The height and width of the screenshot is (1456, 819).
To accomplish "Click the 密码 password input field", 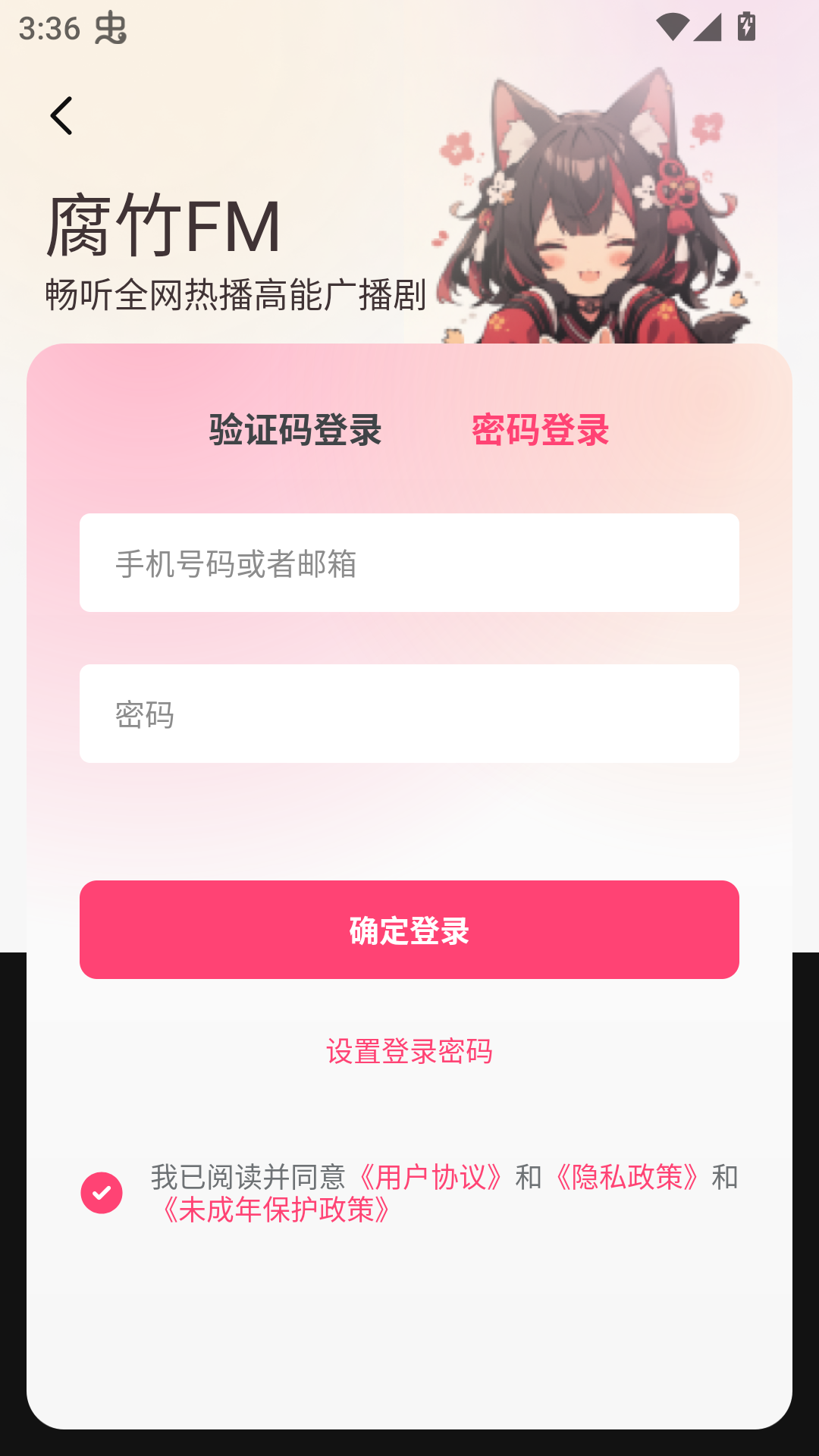I will point(408,713).
